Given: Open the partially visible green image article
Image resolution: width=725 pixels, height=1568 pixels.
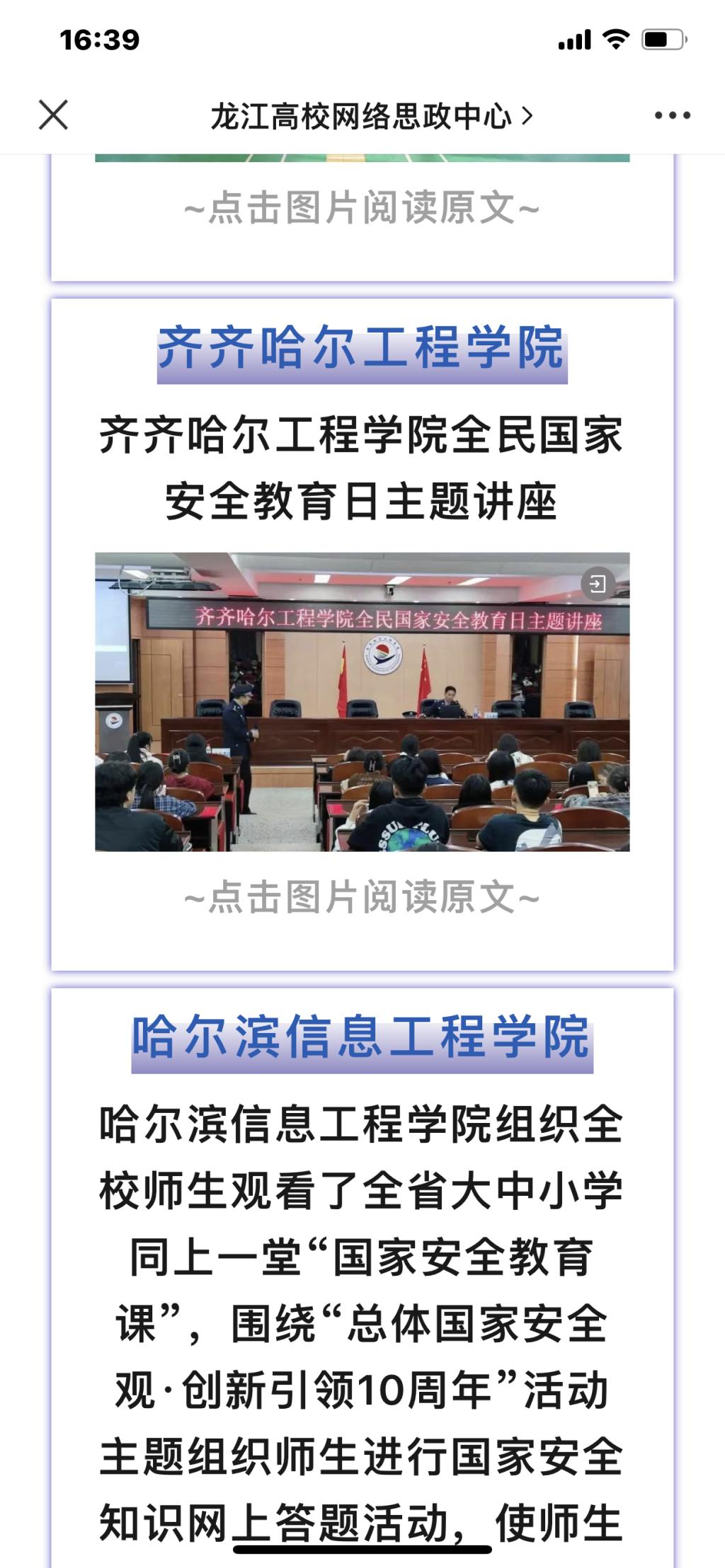Looking at the screenshot, I should coord(362,158).
